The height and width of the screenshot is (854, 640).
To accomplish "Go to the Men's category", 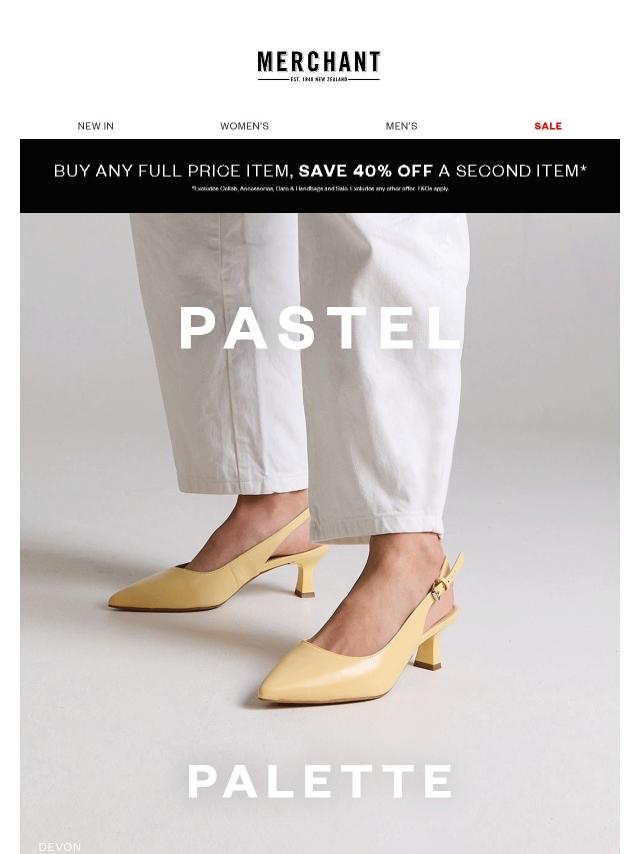I will [x=401, y=126].
